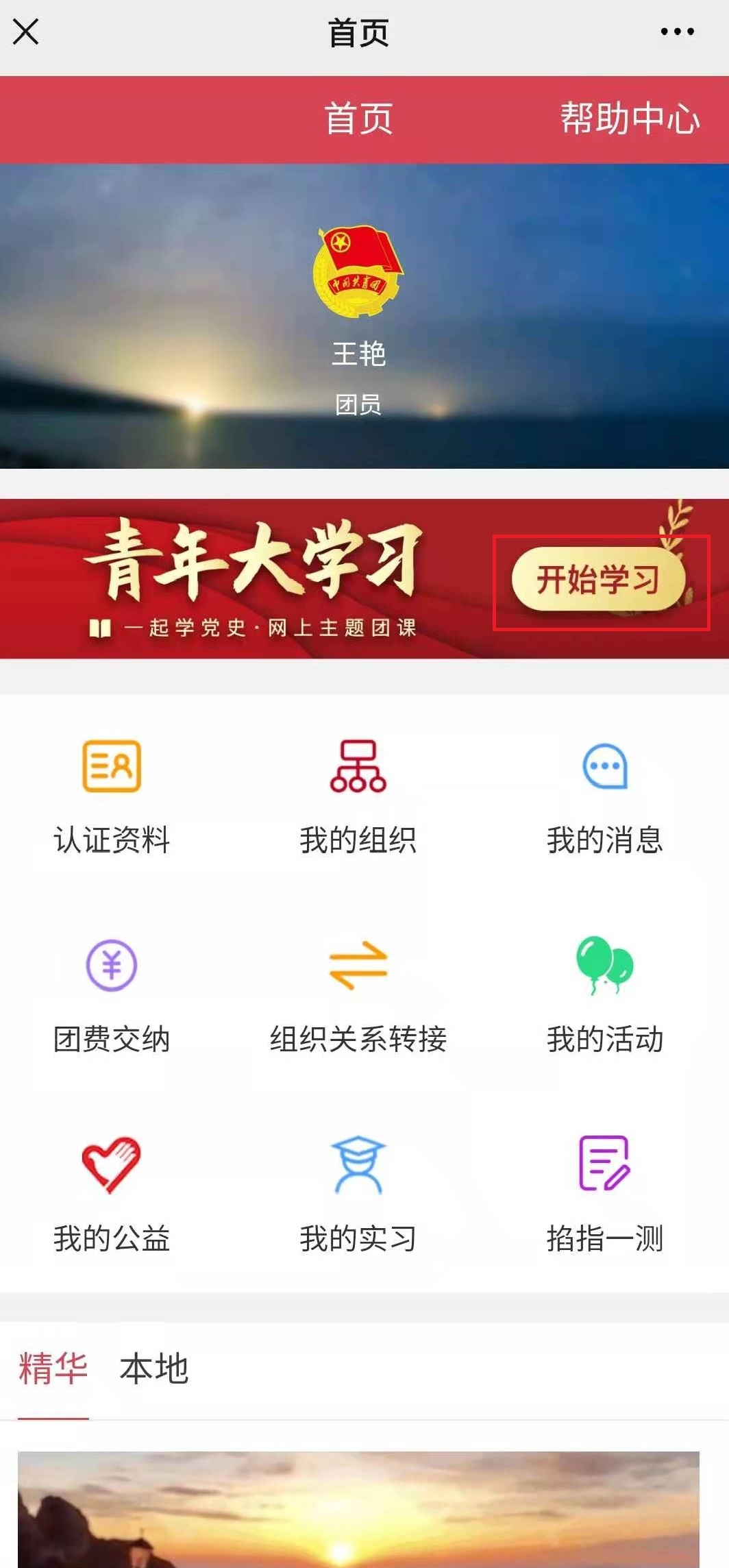729x1568 pixels.
Task: Close the page with the X icon
Action: pyautogui.click(x=26, y=32)
